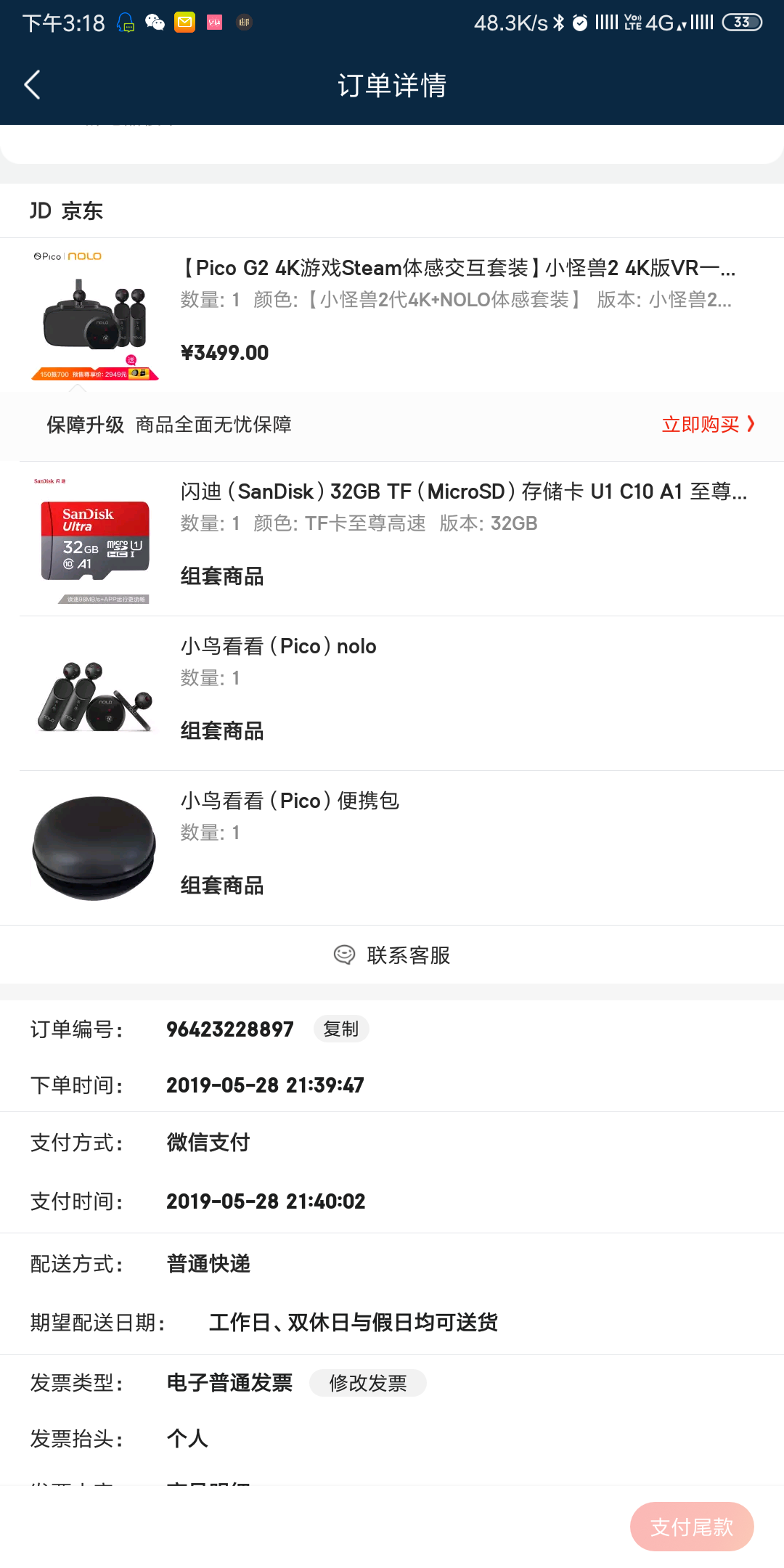Tap 立即购买 for protection upgrade
Viewport: 784px width, 1568px height.
tap(708, 425)
